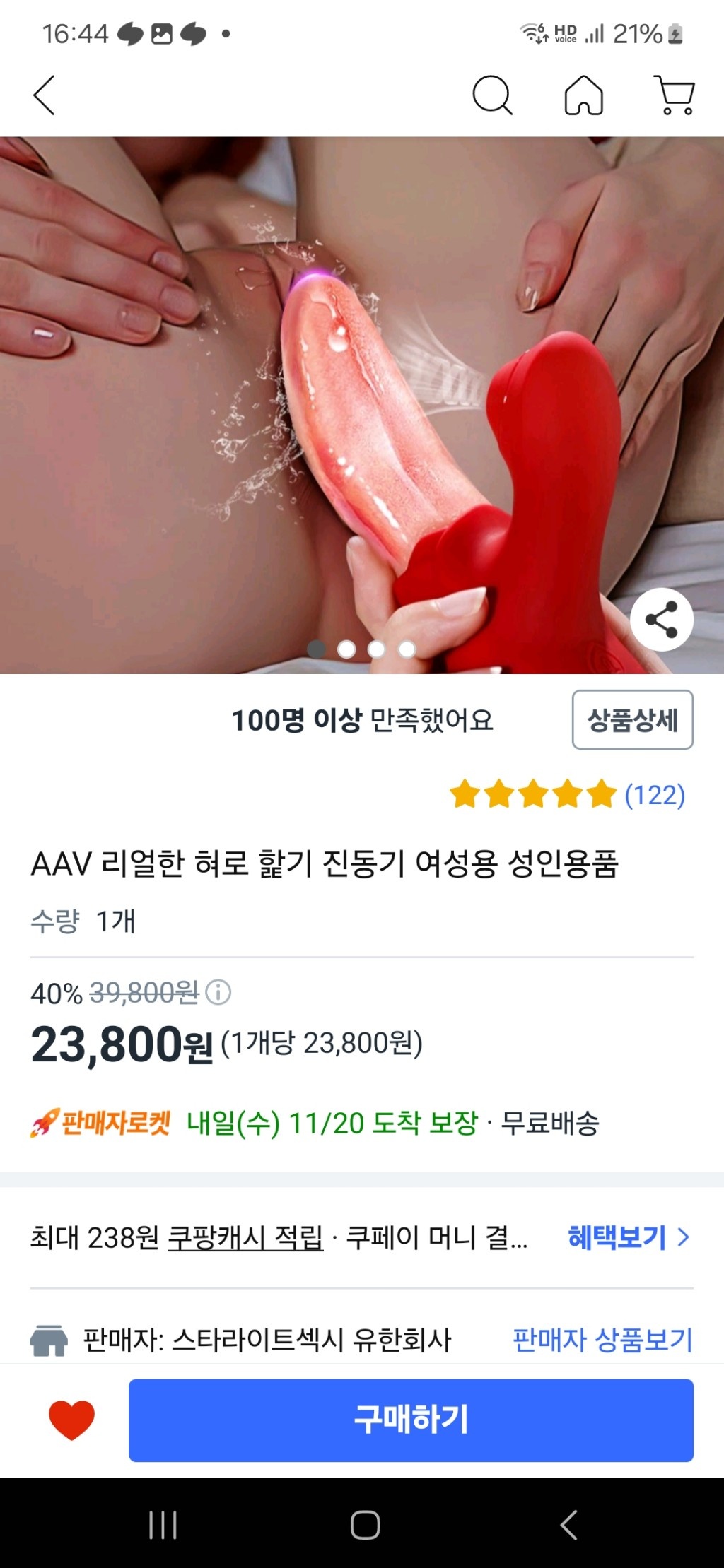The image size is (724, 1568).
Task: Open recent apps in the navigation bar
Action: (163, 1525)
